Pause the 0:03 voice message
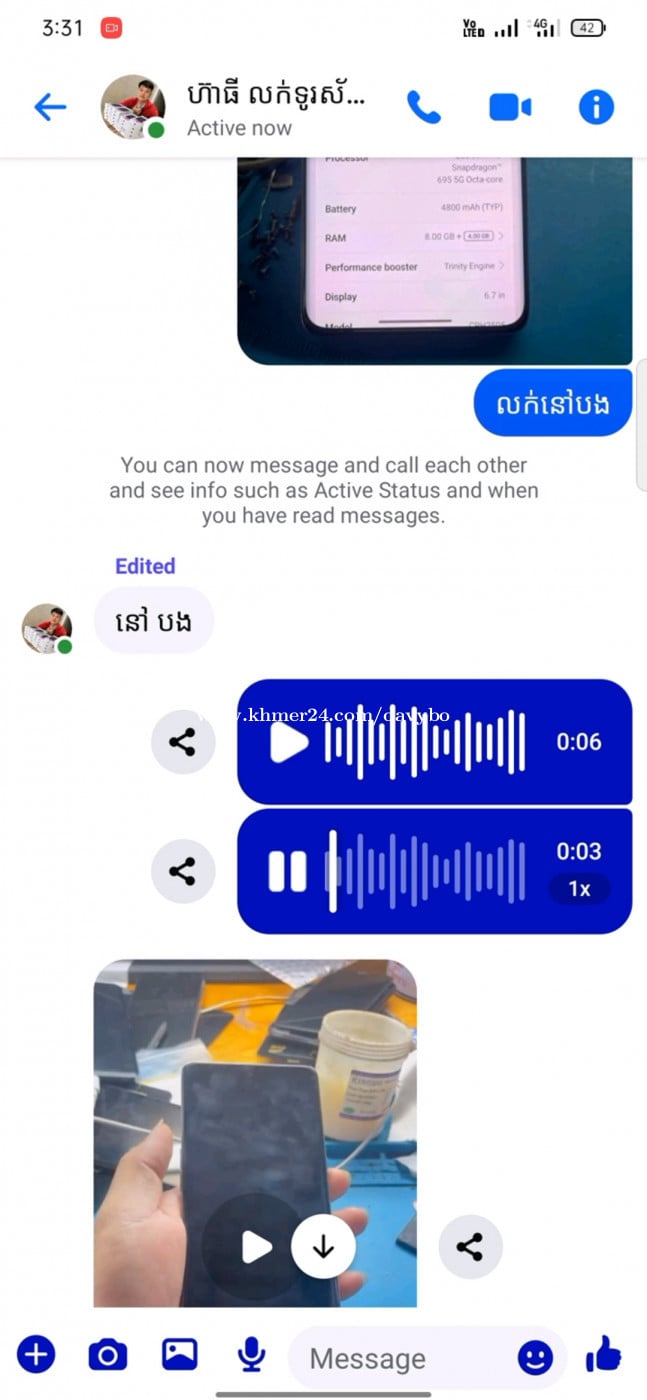Image resolution: width=647 pixels, height=1400 pixels. coord(287,872)
